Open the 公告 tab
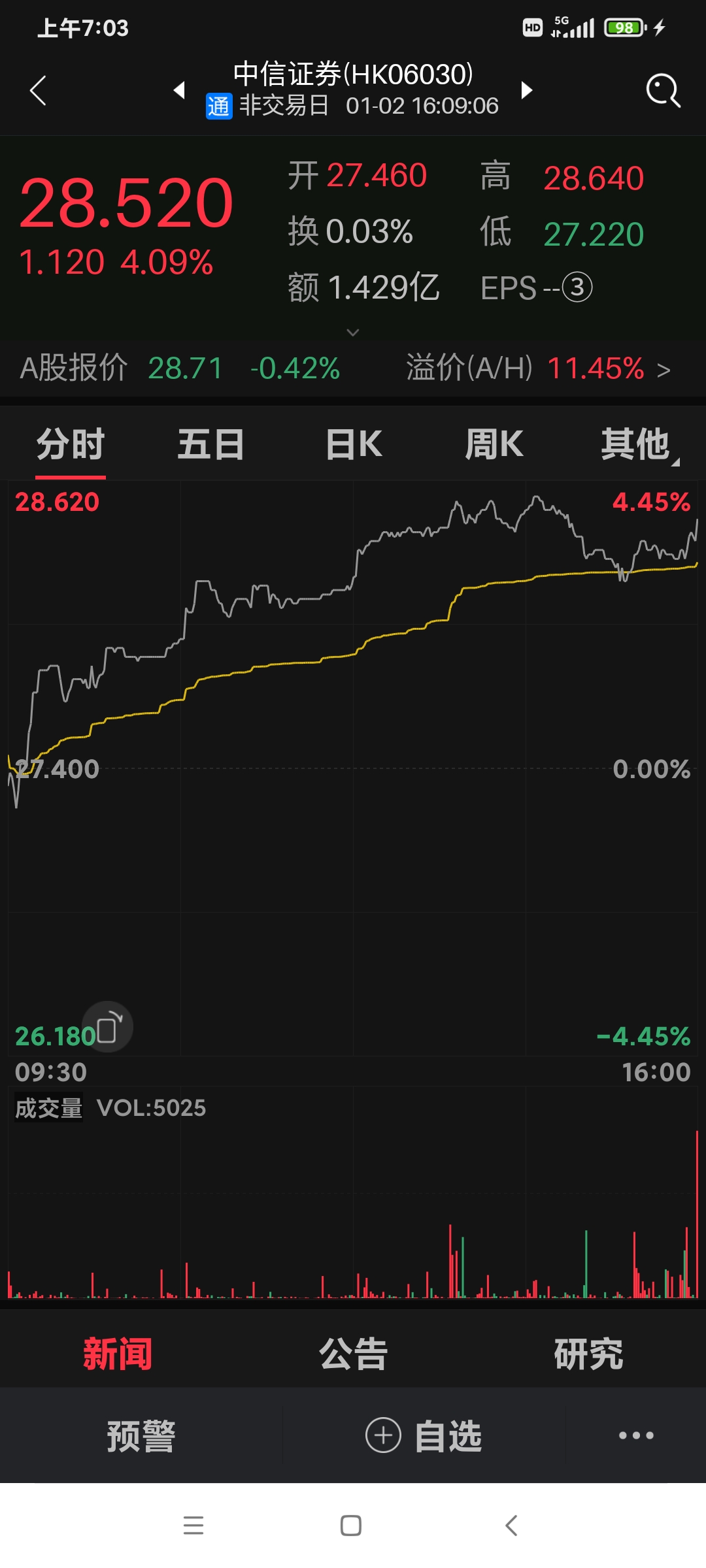Screen dimensions: 706x1568 [x=353, y=1354]
